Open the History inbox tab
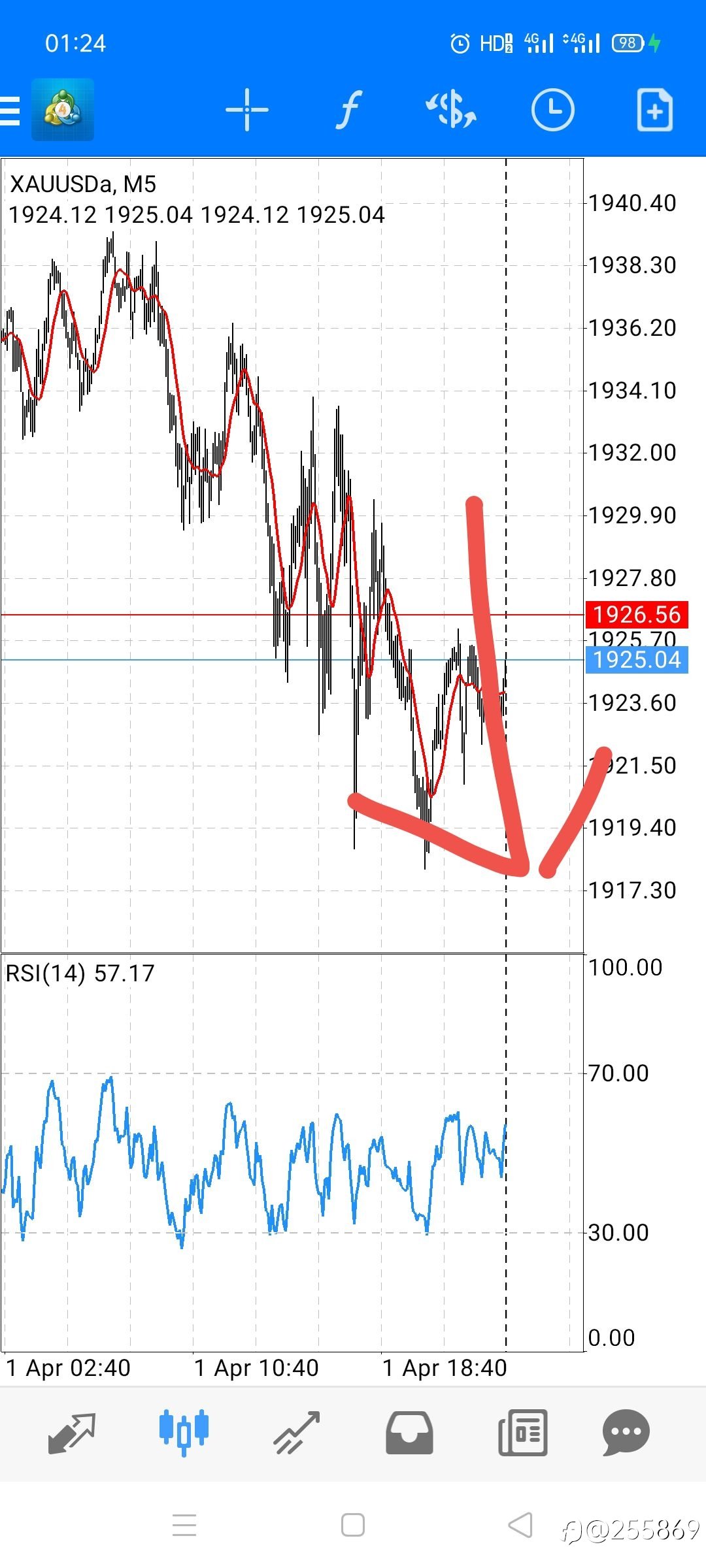Screen dimensions: 706x1568 coord(409,1433)
